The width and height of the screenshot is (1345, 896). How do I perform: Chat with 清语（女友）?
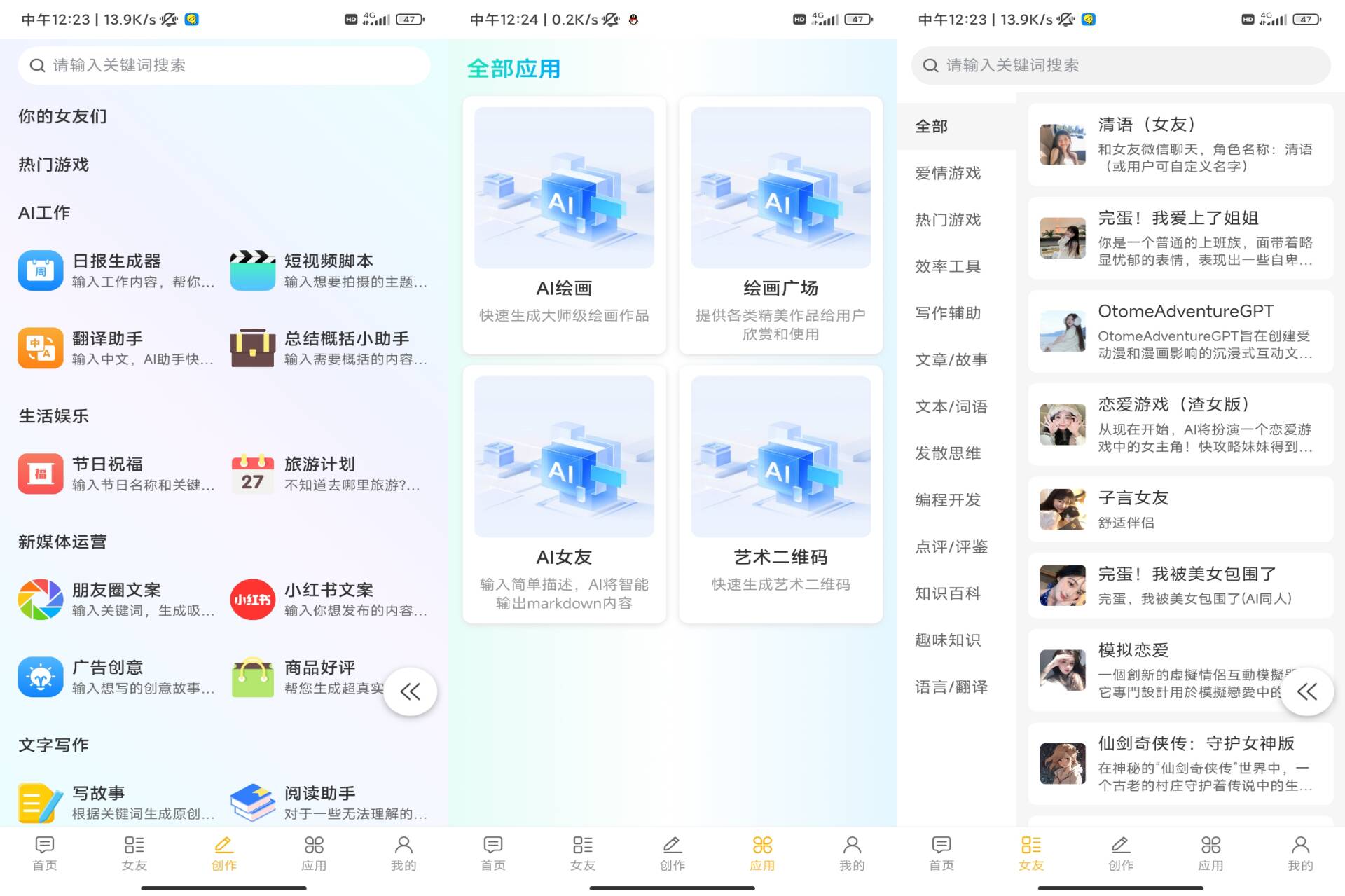click(x=1180, y=144)
